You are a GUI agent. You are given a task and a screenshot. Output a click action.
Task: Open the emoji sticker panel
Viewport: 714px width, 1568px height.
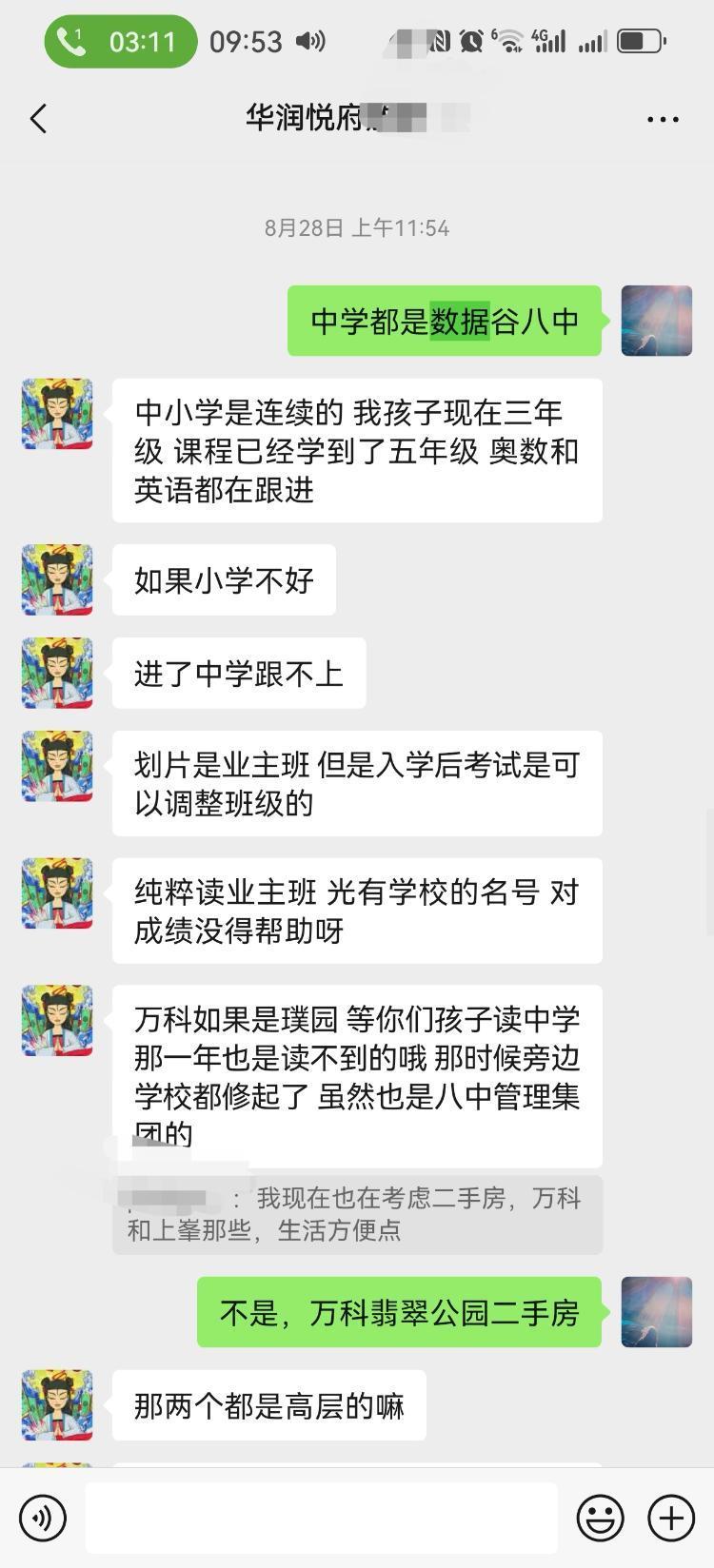[601, 1518]
